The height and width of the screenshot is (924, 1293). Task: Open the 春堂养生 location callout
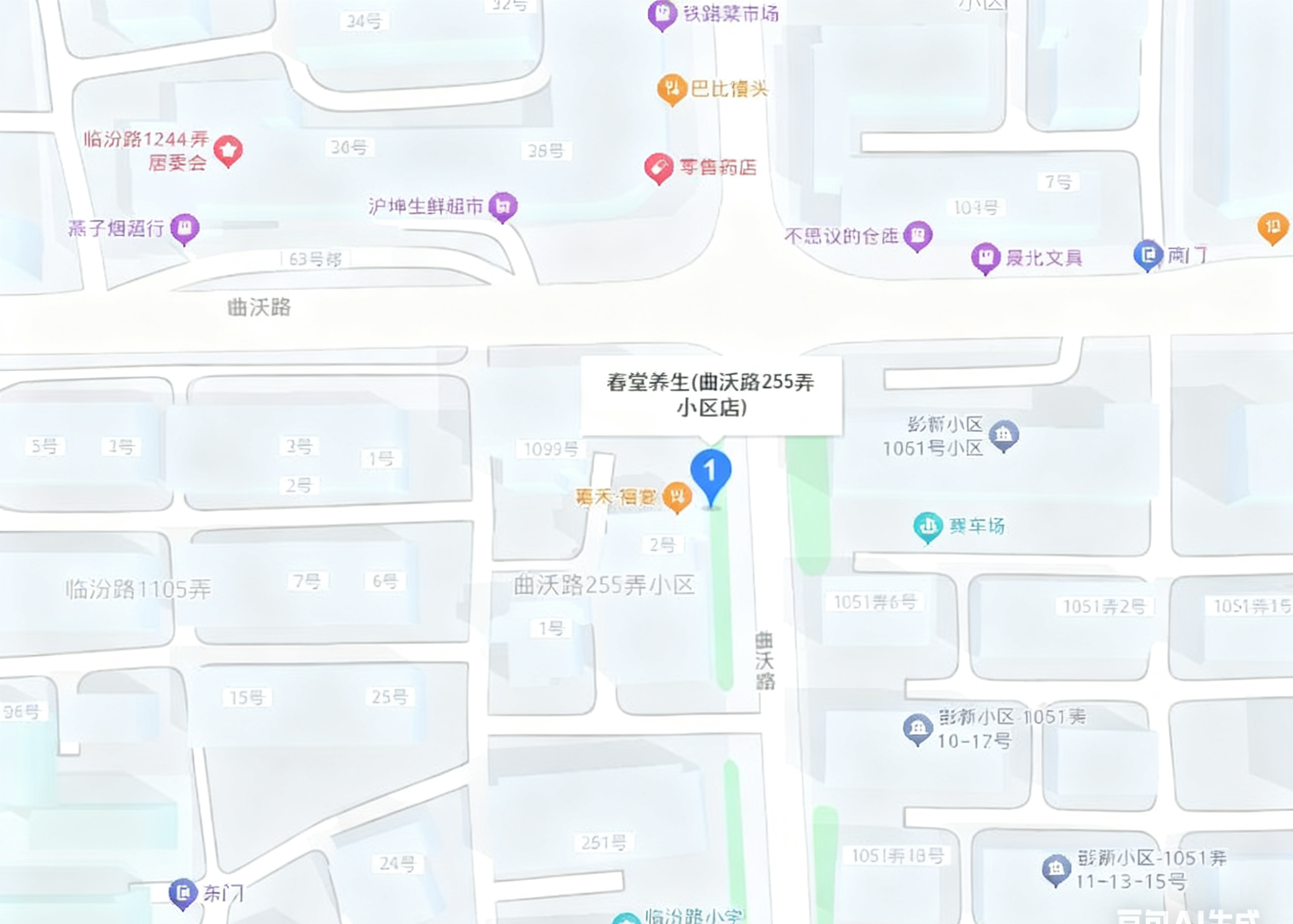click(710, 394)
